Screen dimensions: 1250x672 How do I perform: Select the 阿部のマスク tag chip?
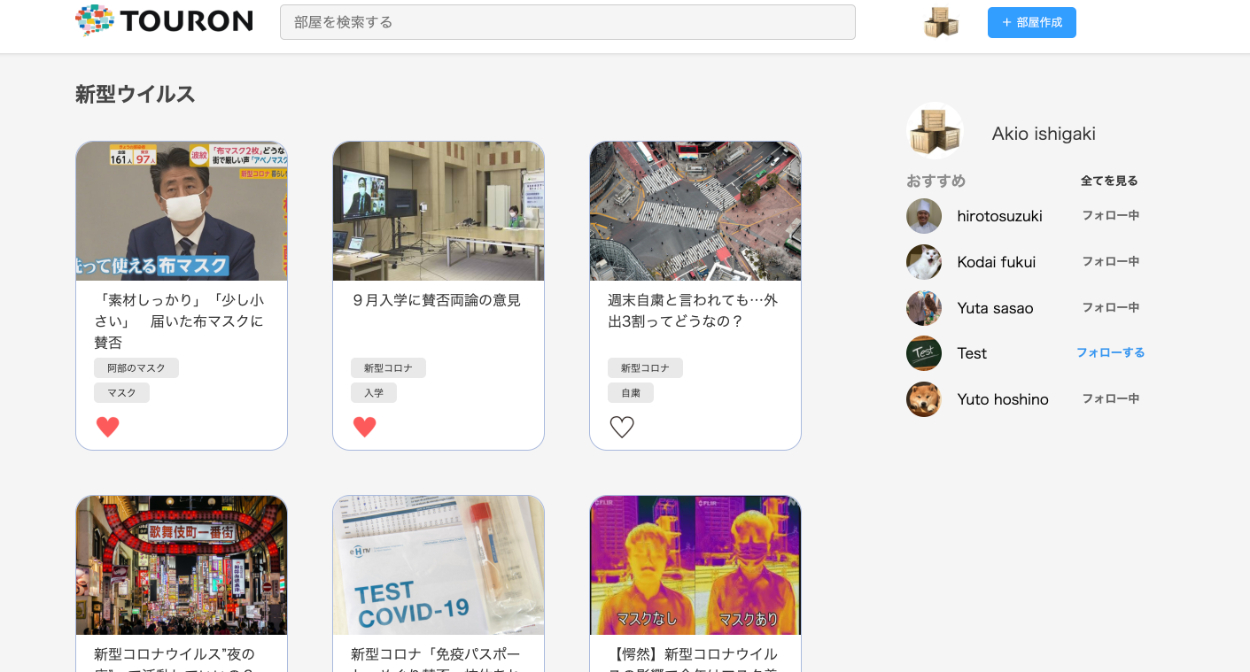click(136, 368)
